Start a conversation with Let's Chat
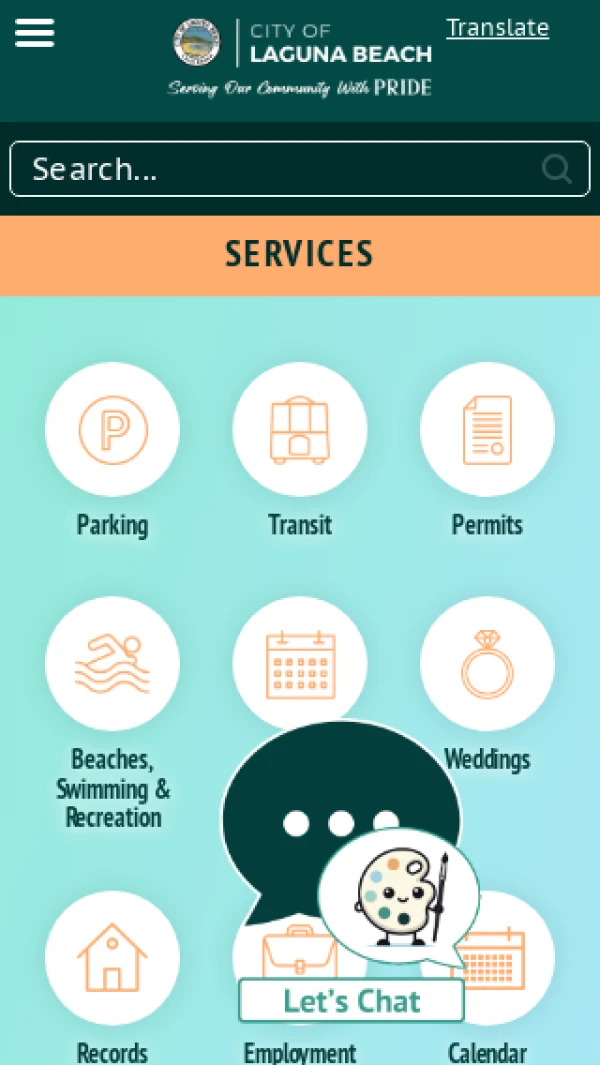 [x=351, y=1001]
